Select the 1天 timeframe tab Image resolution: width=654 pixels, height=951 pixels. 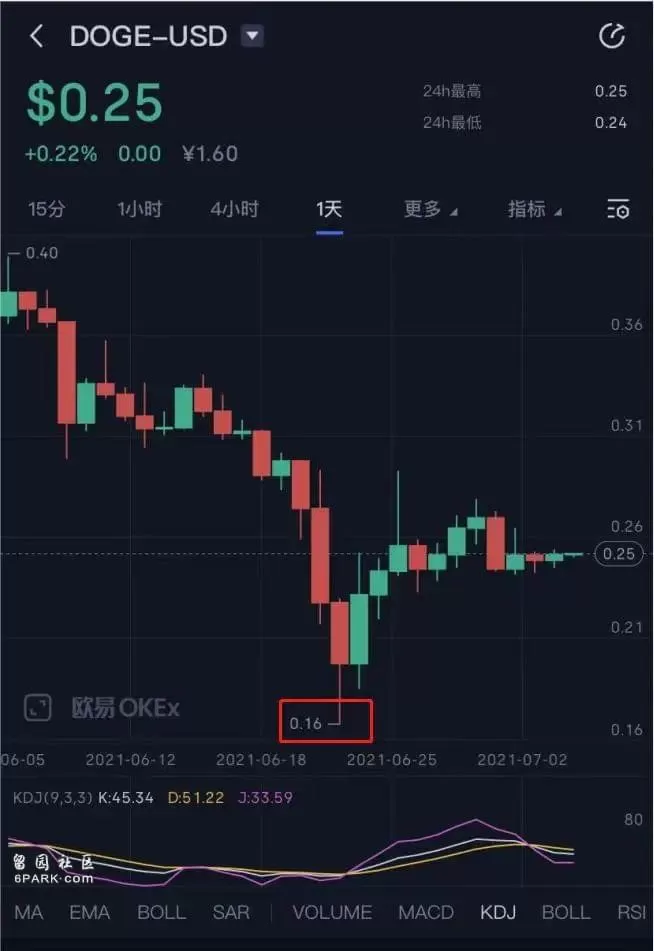[329, 209]
